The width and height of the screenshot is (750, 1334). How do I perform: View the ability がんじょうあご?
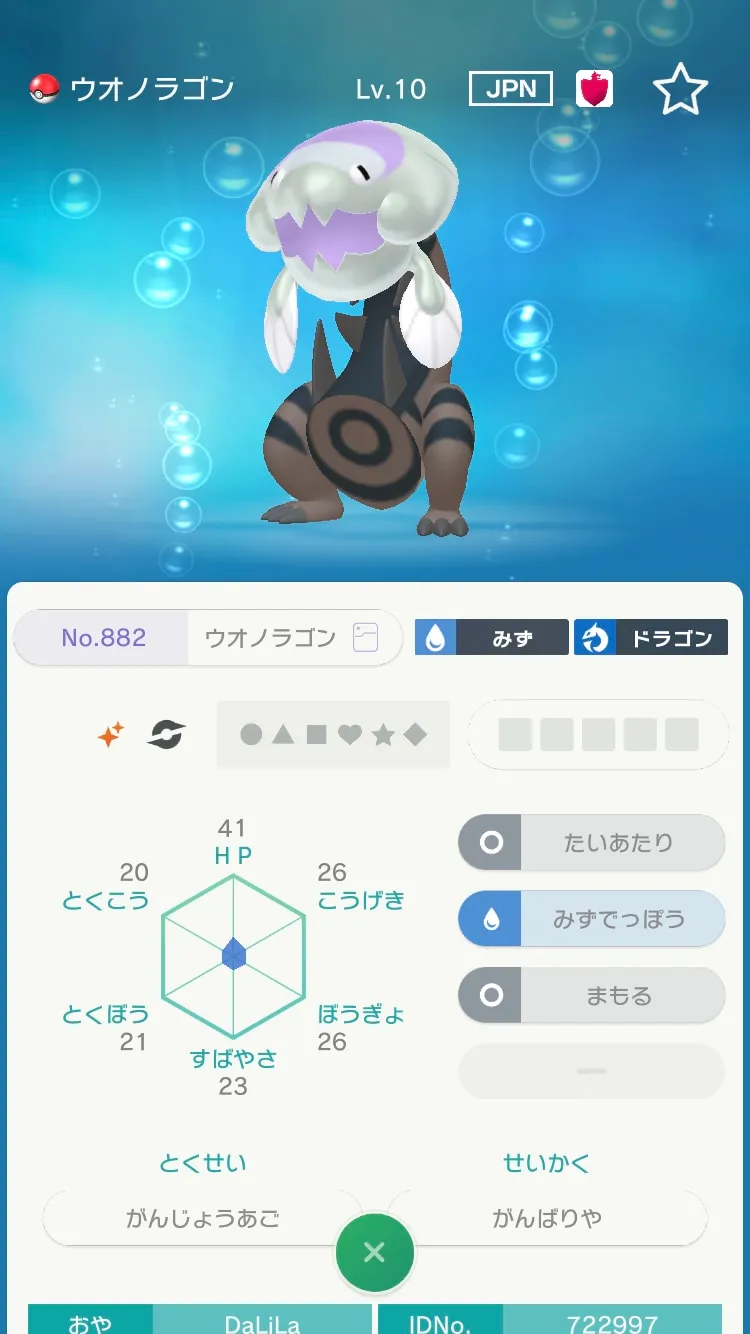202,1218
